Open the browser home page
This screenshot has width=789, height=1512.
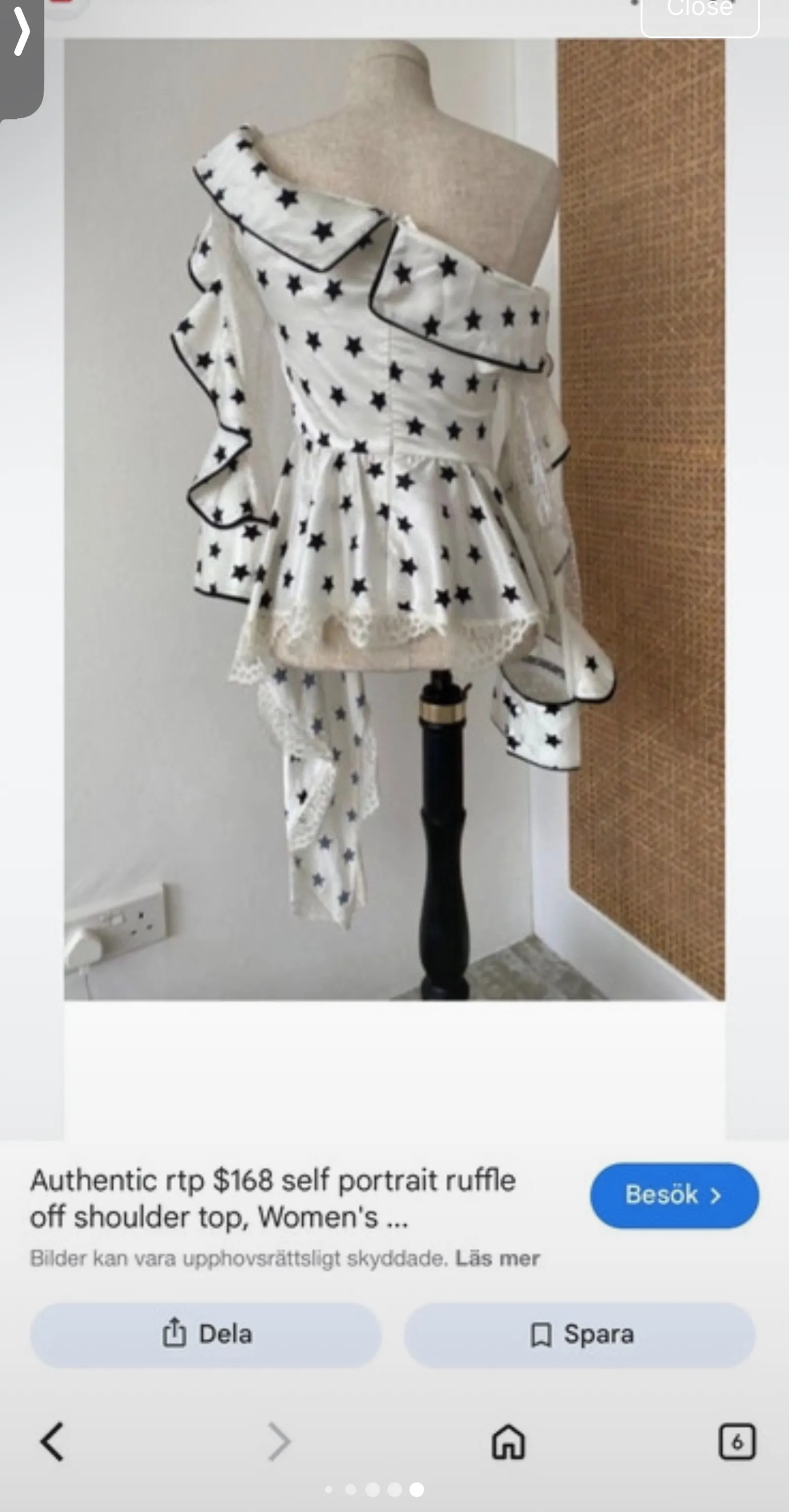pyautogui.click(x=508, y=1441)
